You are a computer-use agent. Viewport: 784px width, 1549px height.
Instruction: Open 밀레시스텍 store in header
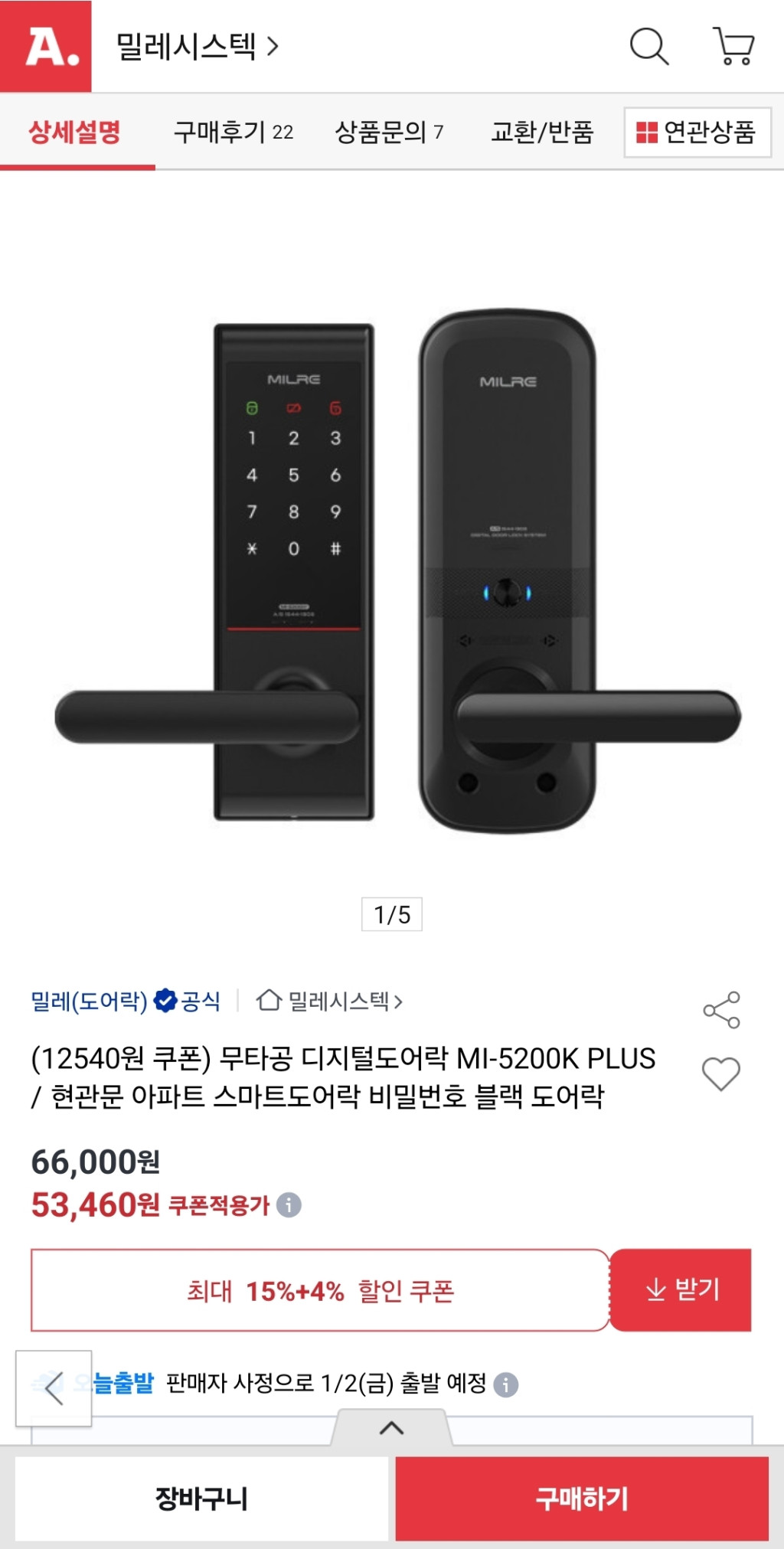(x=196, y=46)
